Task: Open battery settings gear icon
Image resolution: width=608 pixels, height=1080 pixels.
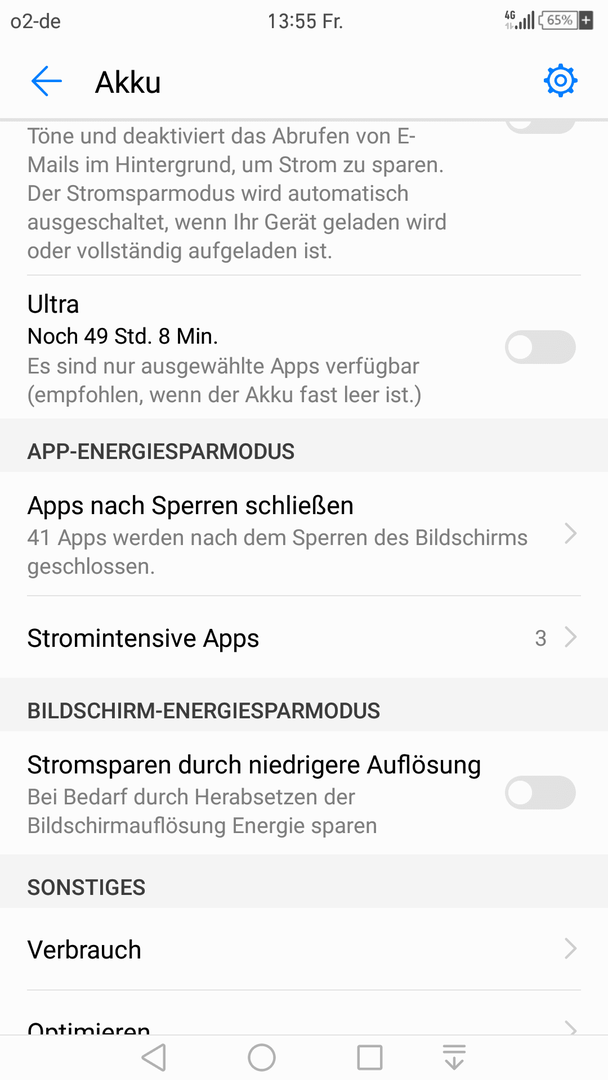Action: coord(560,81)
